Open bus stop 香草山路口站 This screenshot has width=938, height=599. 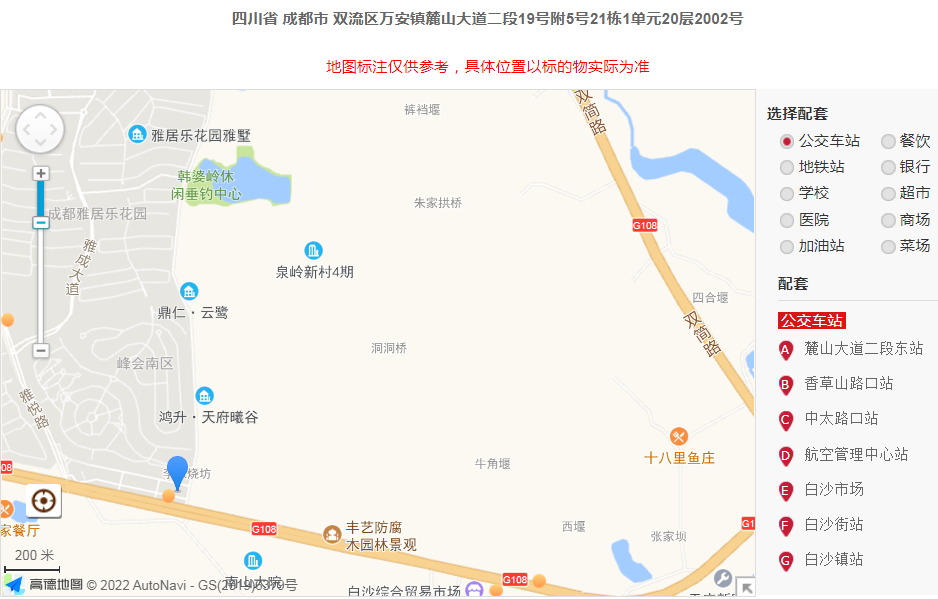[x=848, y=384]
